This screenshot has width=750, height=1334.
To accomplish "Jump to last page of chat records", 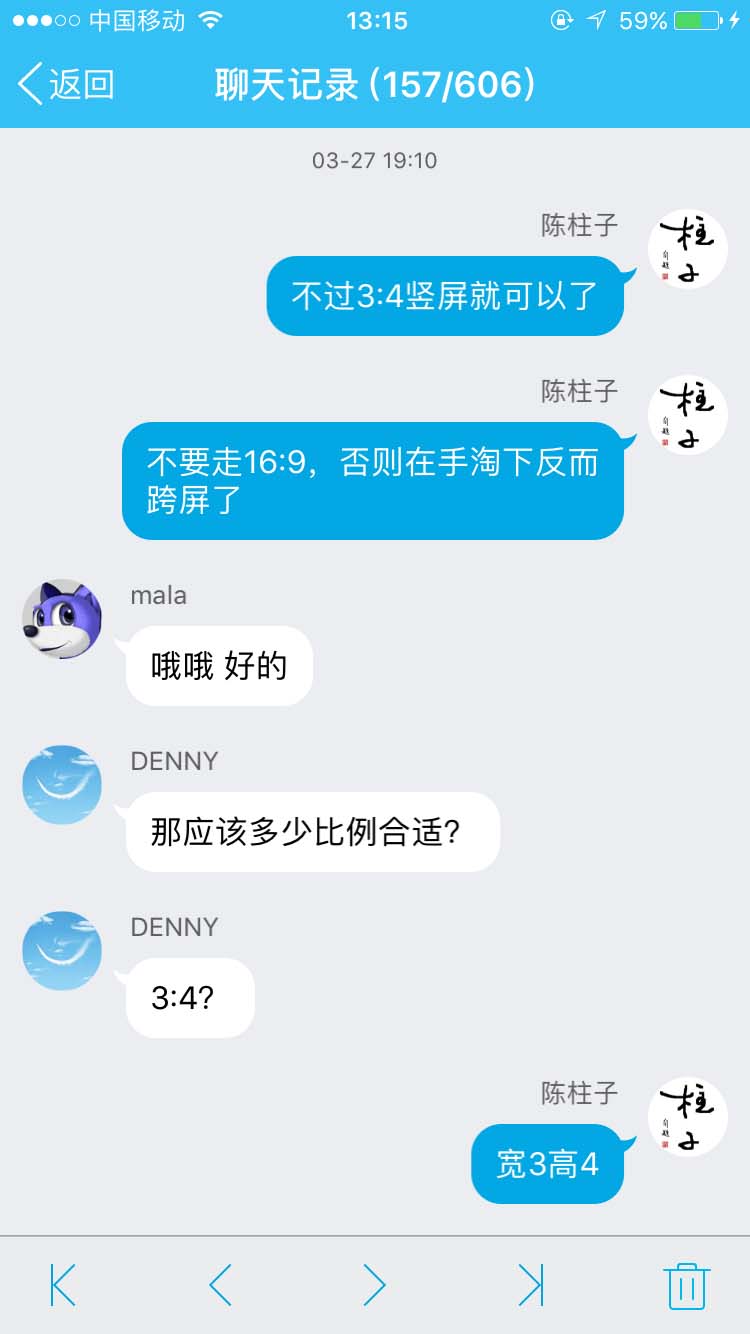I will (530, 1285).
